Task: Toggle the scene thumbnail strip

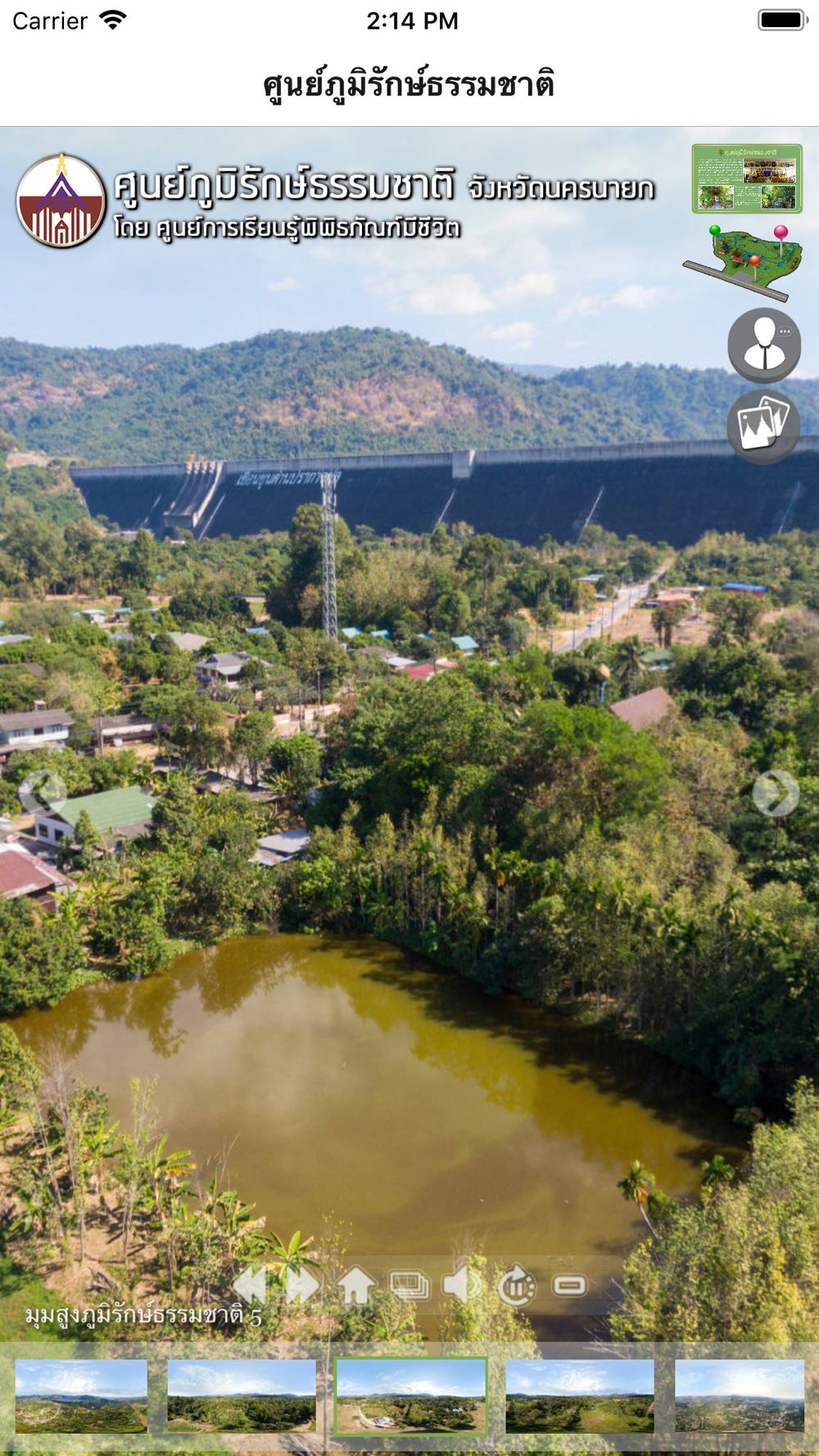Action: pos(409,1285)
